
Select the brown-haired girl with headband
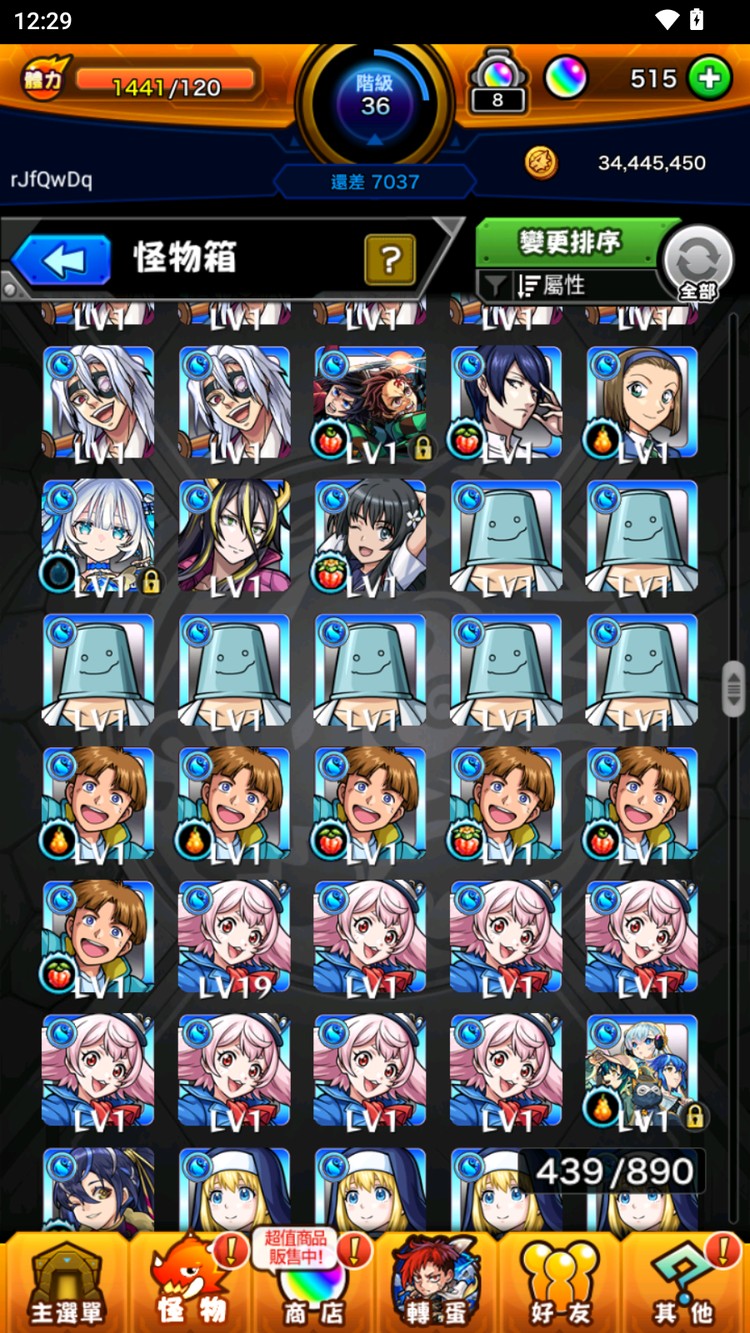pos(642,403)
